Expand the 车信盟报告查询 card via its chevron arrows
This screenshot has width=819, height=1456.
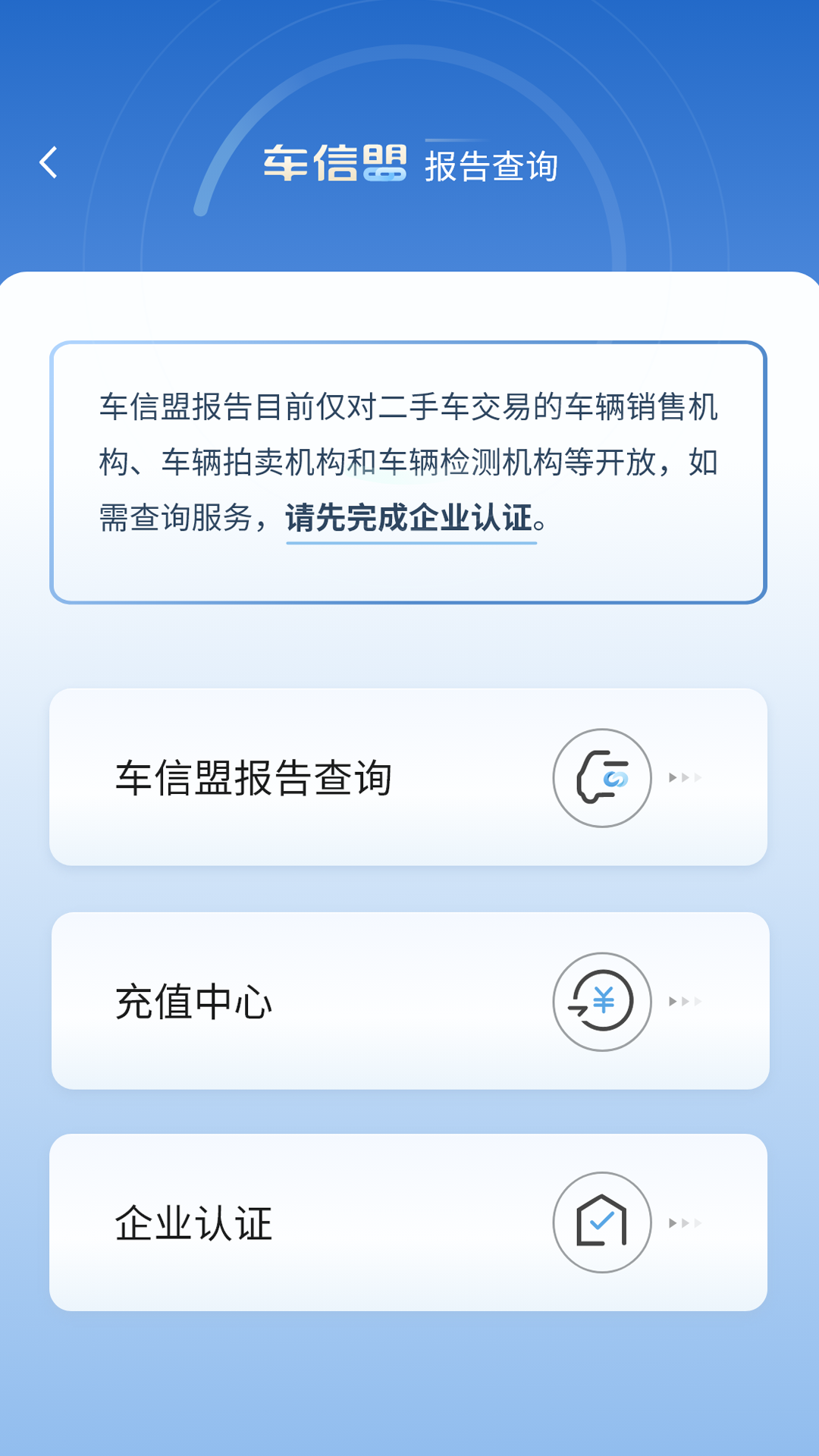point(686,778)
